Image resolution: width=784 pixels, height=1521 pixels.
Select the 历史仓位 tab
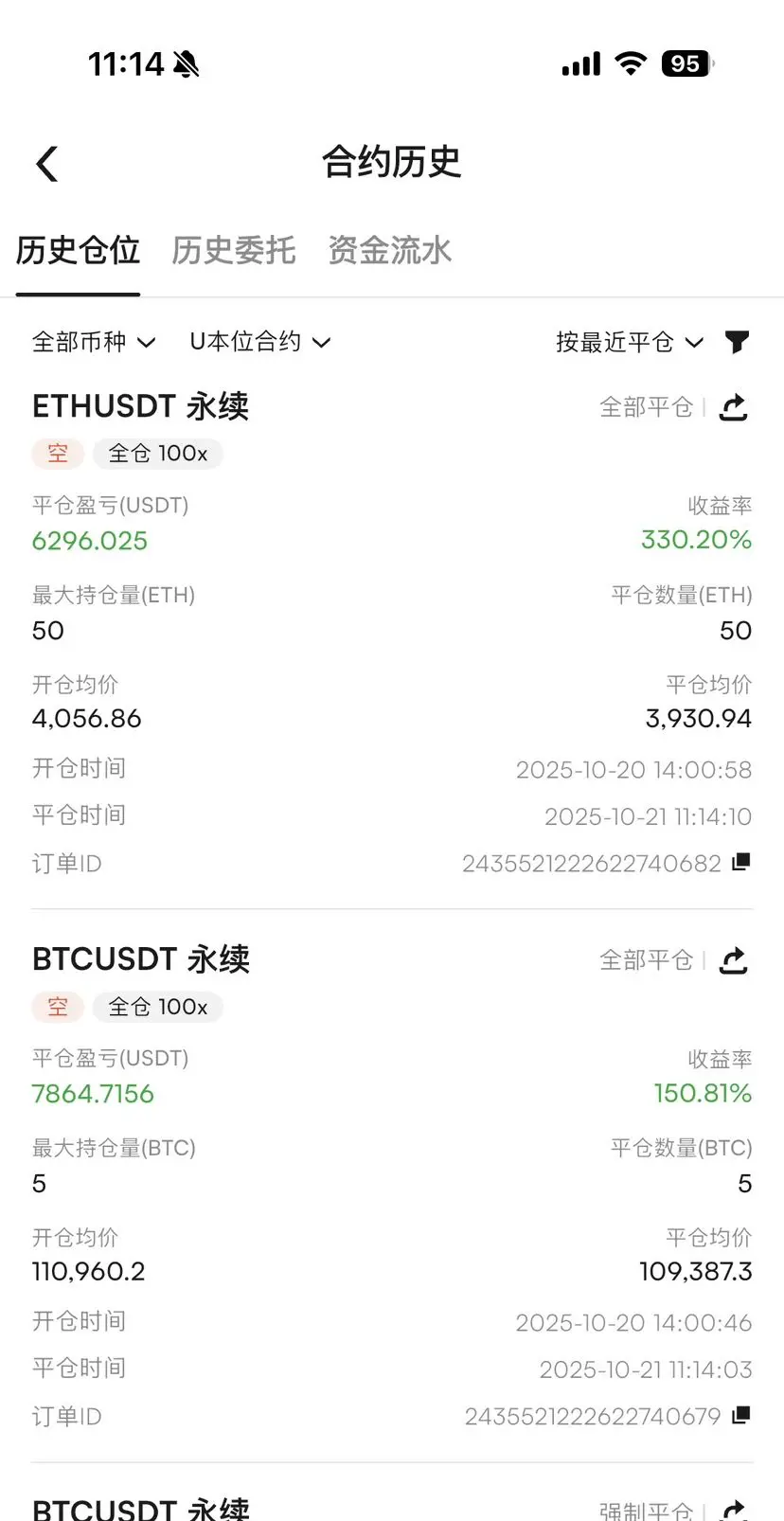[78, 251]
